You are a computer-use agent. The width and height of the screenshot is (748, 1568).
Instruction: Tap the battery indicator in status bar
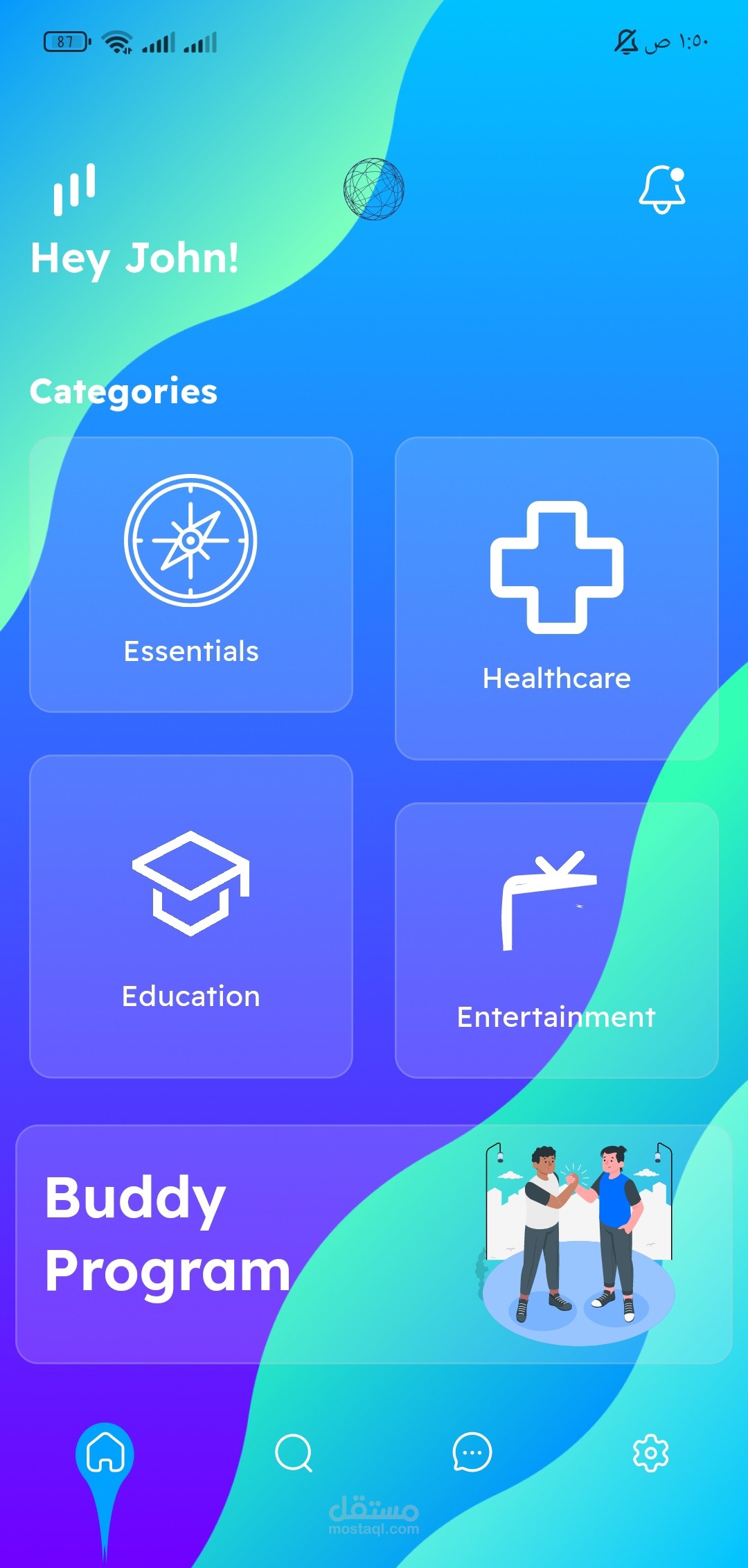pyautogui.click(x=66, y=42)
